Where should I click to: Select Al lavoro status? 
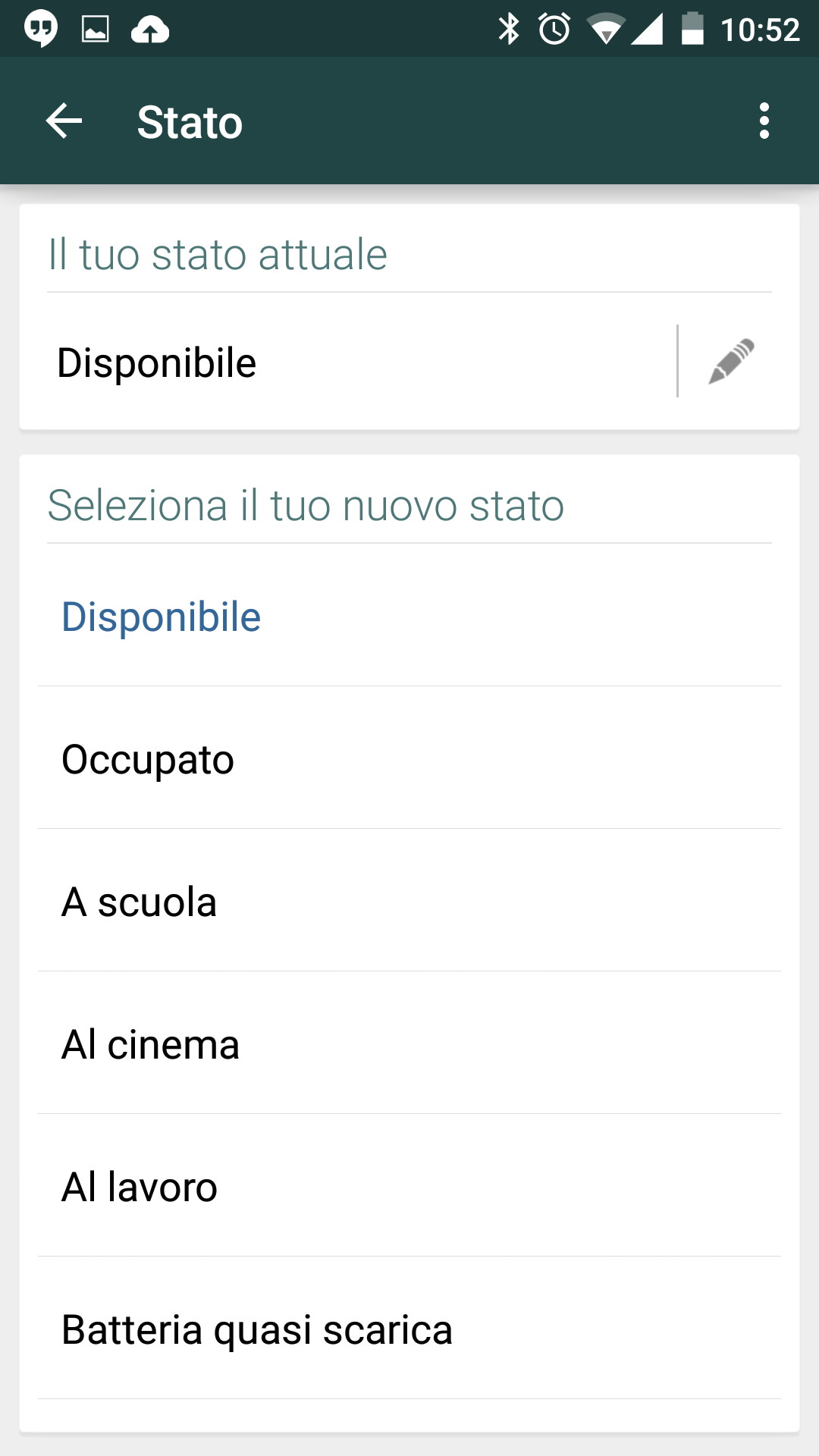[409, 1186]
